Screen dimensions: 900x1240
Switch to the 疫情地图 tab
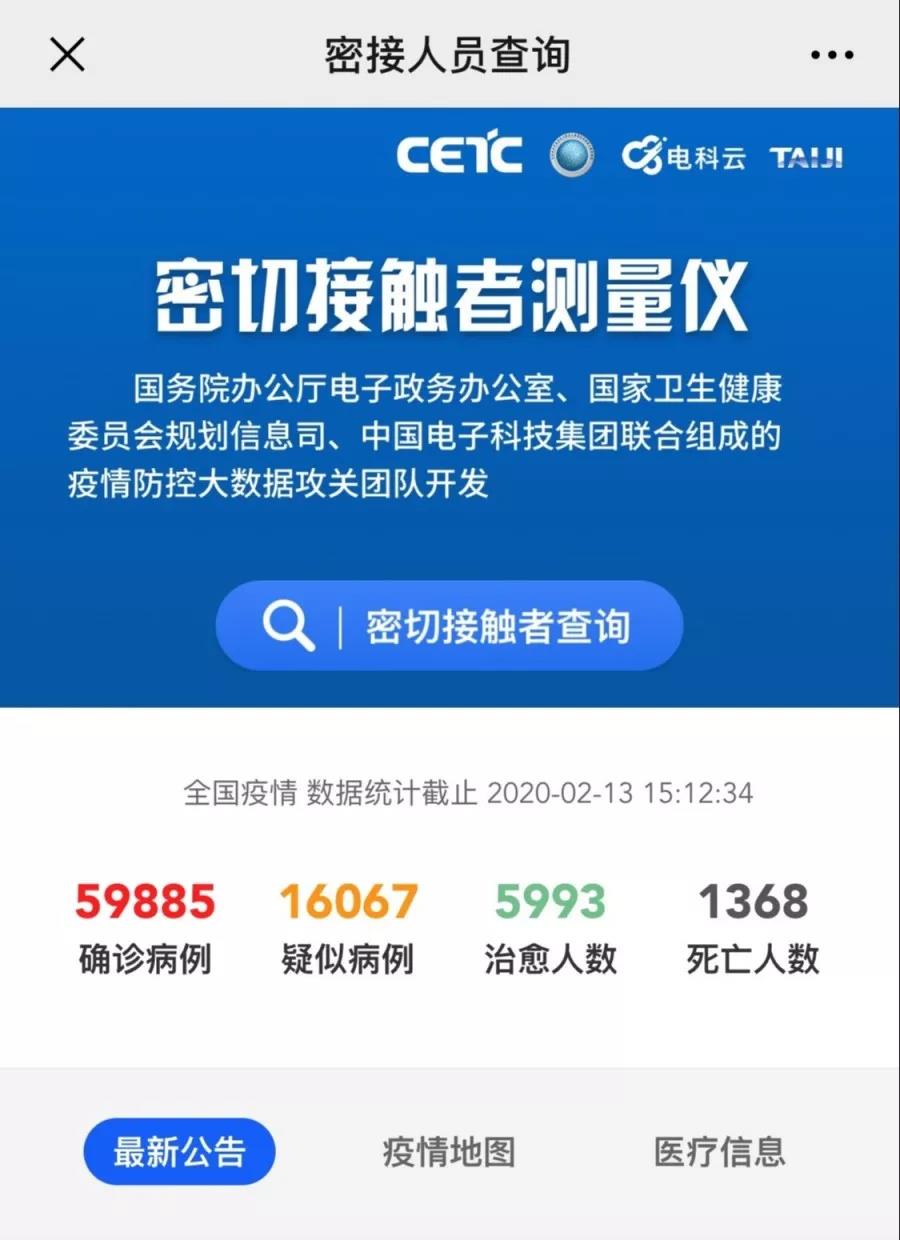click(x=449, y=1151)
